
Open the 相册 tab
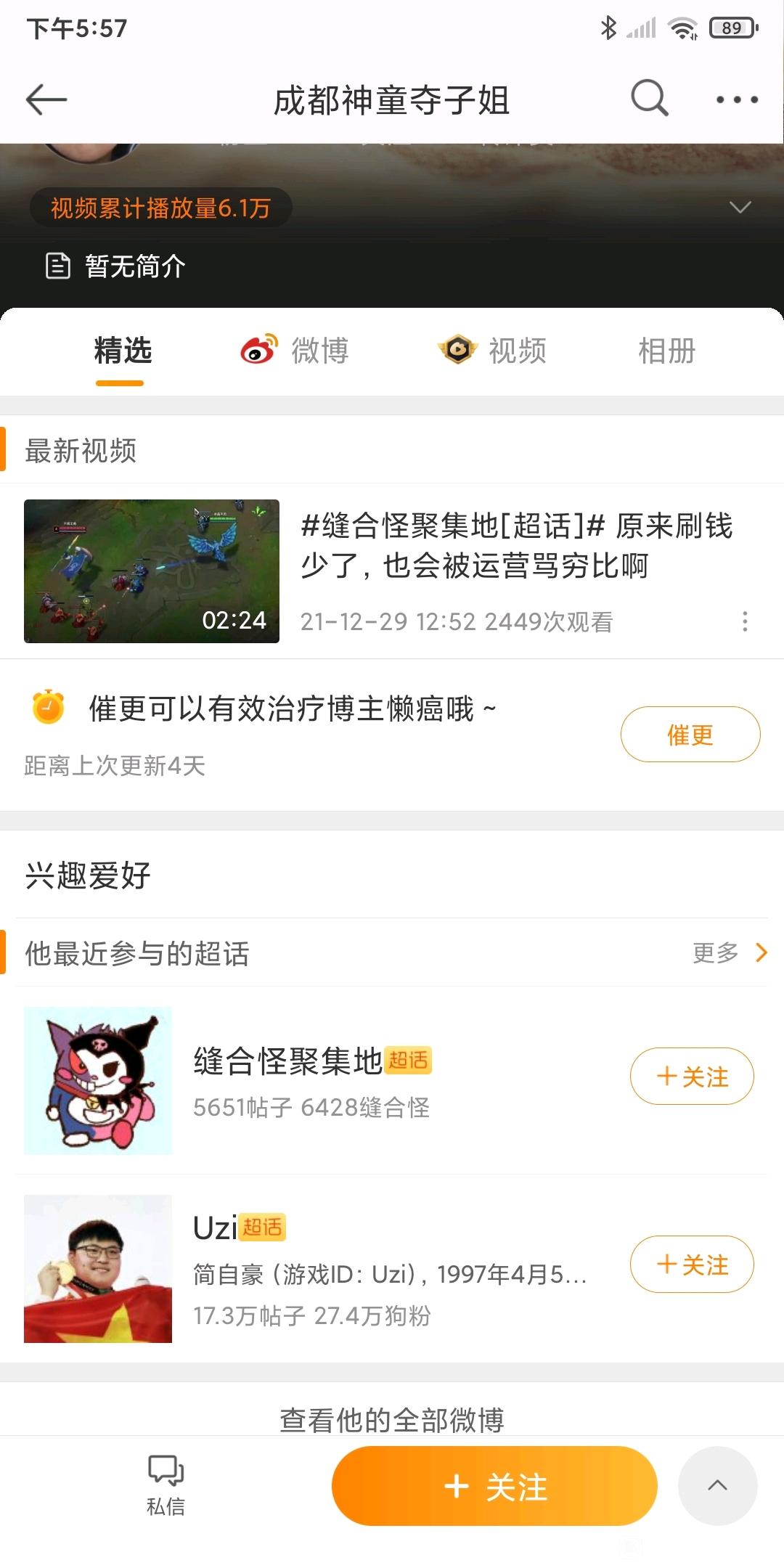pos(666,351)
